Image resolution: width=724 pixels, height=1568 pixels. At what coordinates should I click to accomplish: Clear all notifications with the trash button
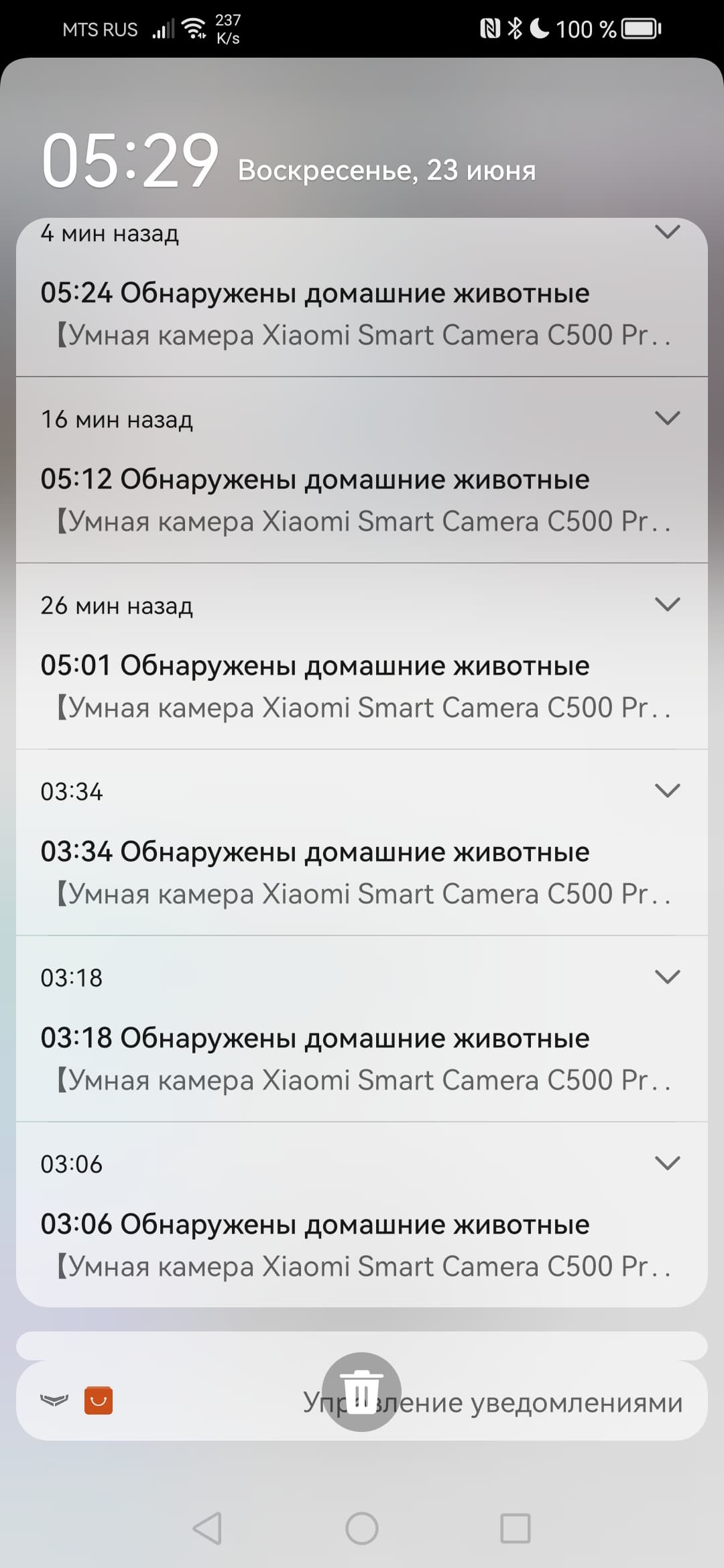361,1392
